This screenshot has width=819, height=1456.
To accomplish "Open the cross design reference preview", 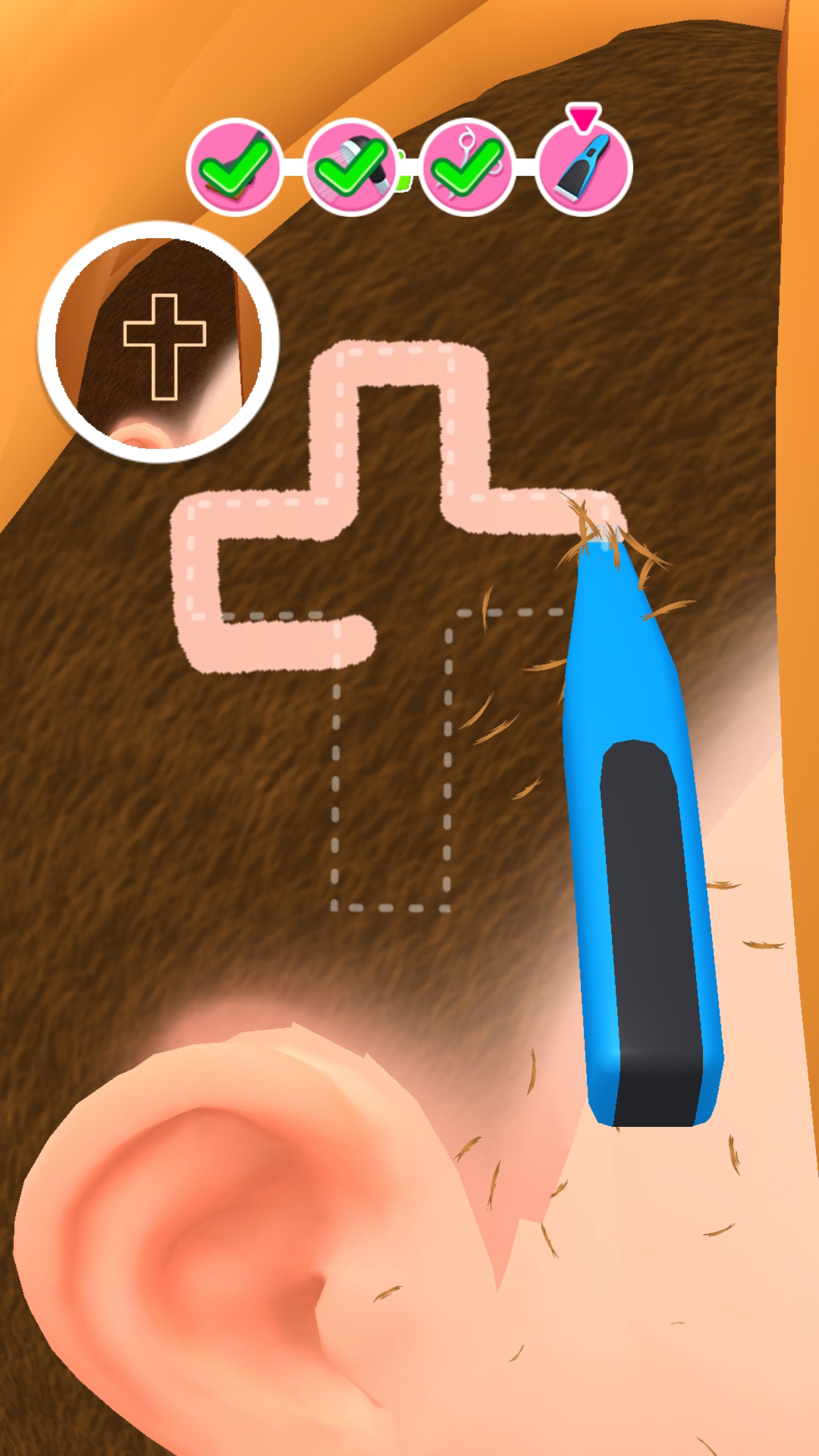I will 159,342.
